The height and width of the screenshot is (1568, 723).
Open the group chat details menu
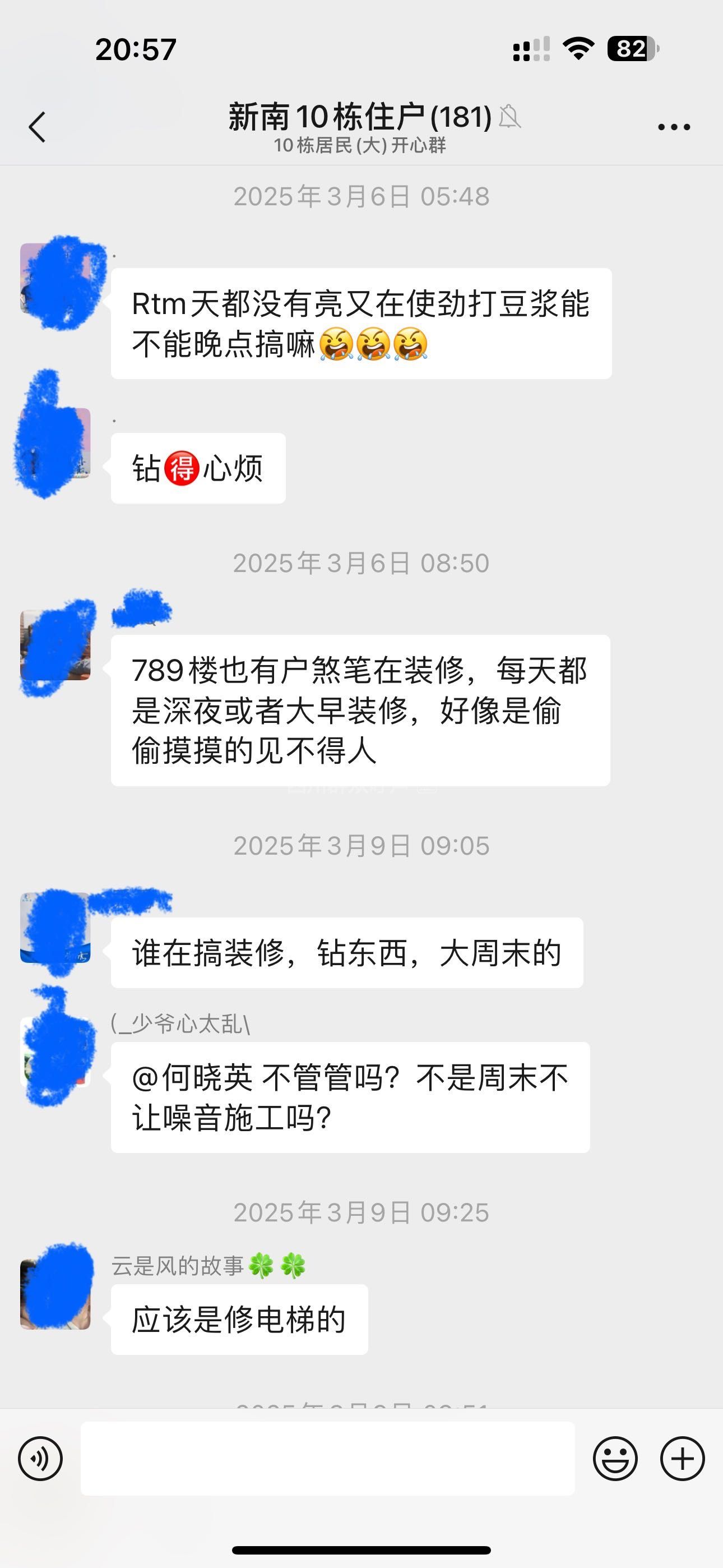[674, 127]
